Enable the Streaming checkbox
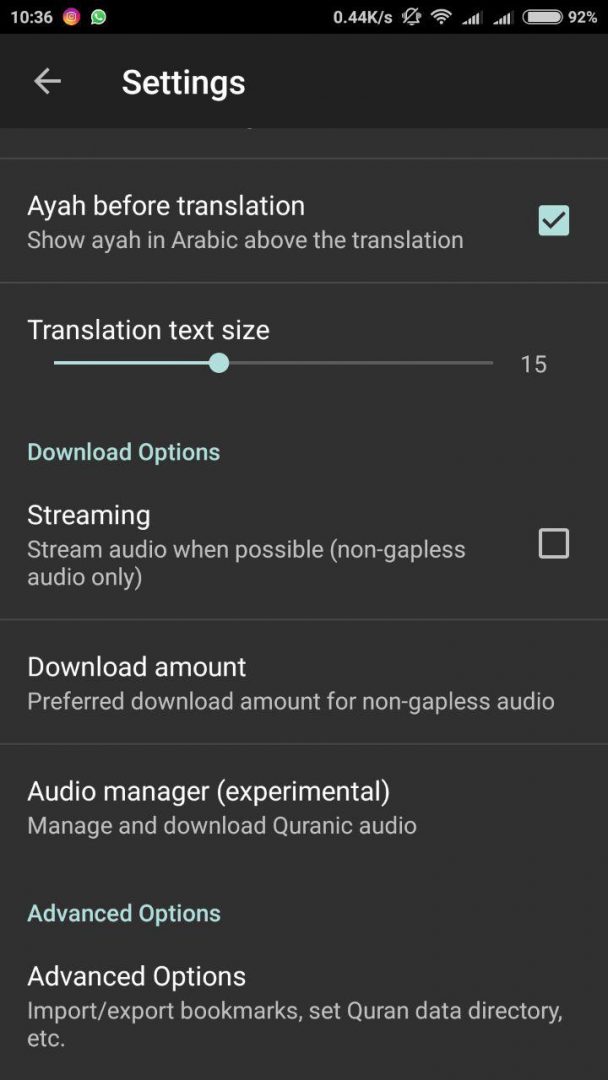Image resolution: width=608 pixels, height=1080 pixels. 553,544
